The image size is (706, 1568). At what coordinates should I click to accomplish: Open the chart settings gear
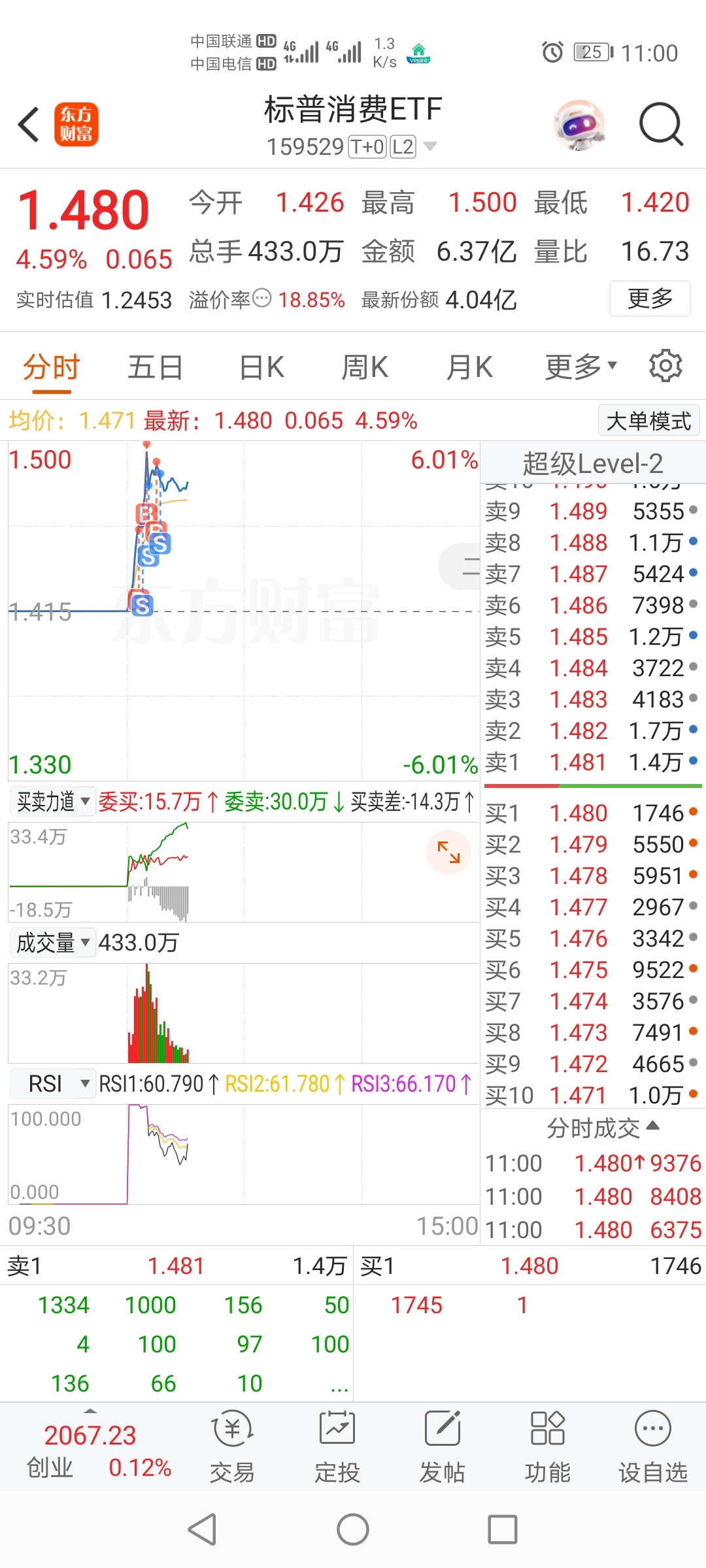pos(665,366)
